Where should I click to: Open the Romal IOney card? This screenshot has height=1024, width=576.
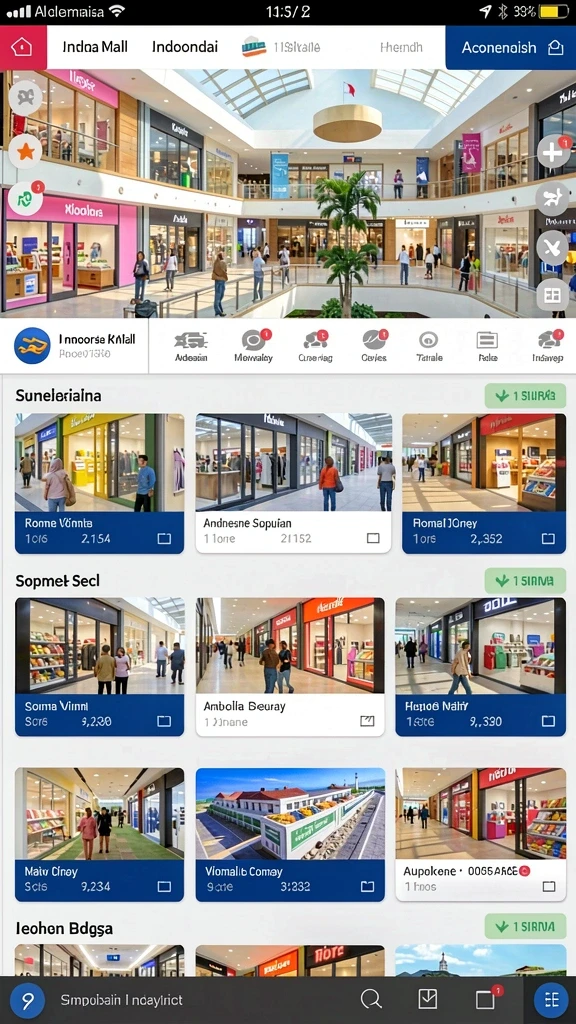[x=484, y=483]
